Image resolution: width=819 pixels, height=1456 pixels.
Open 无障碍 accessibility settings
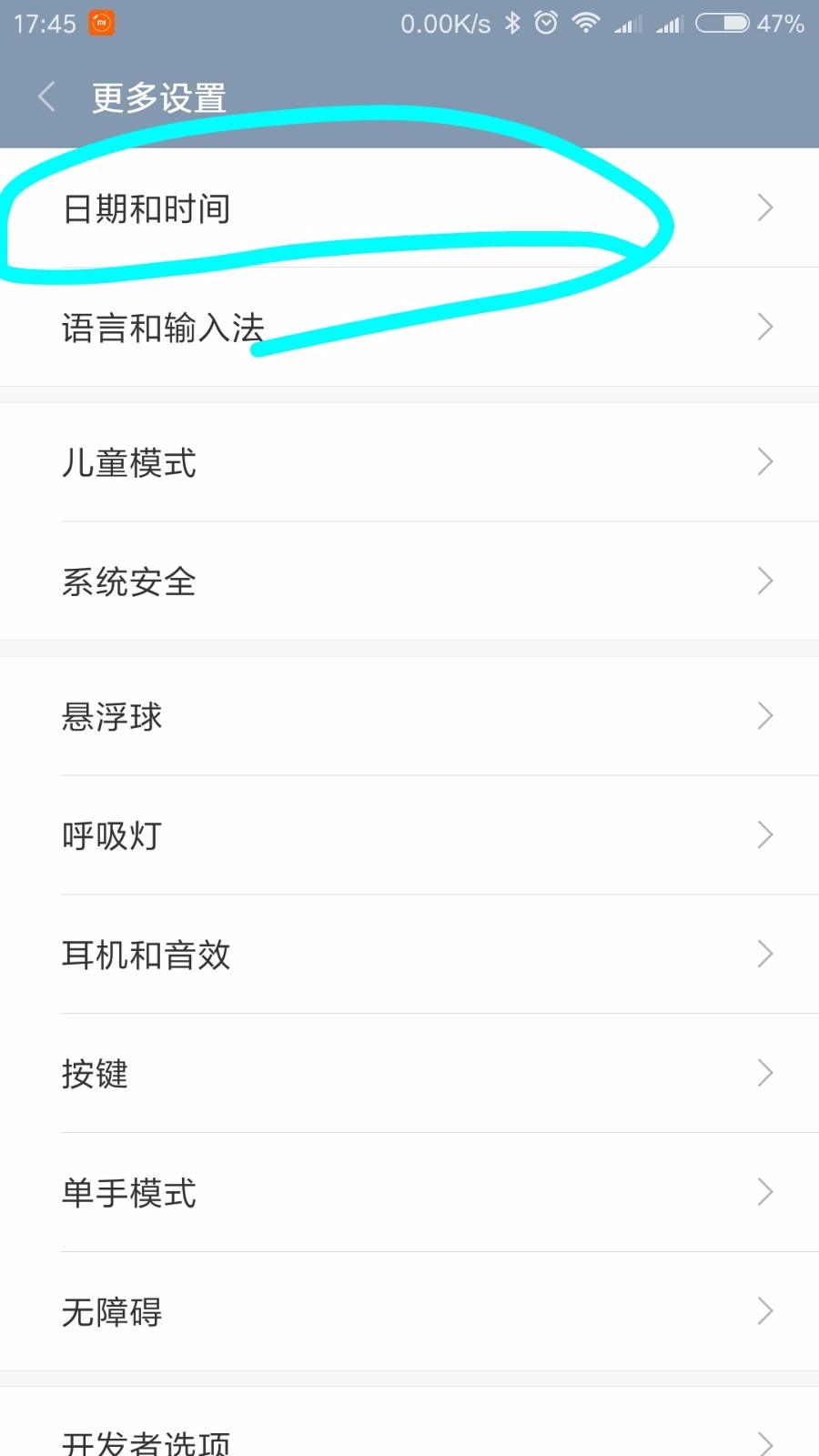tap(409, 1311)
